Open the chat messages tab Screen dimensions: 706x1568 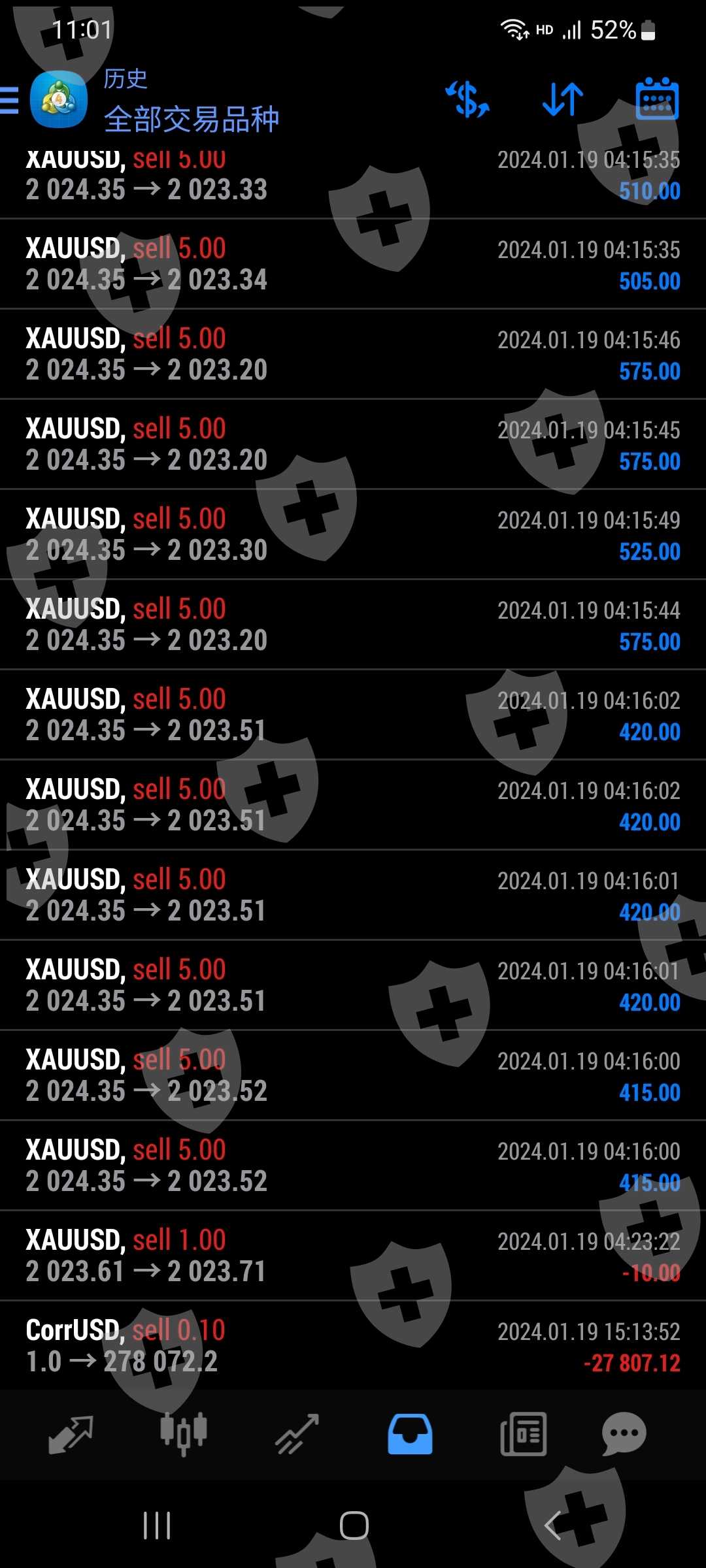tap(624, 1434)
